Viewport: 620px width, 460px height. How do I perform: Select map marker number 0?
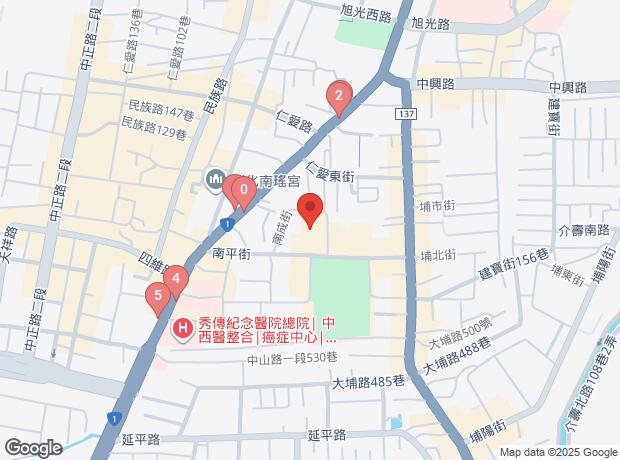[x=244, y=187]
